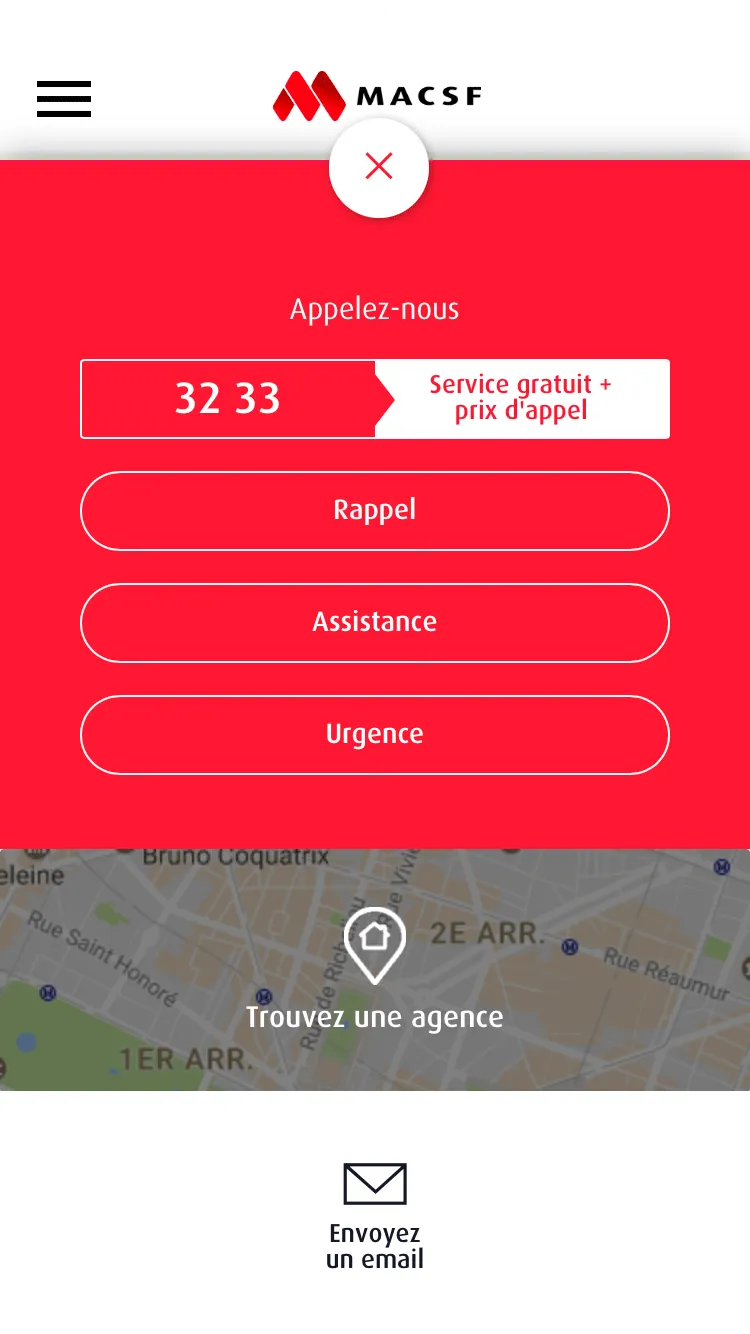Viewport: 750px width, 1334px height.
Task: Tap the Rappel button
Action: 374,511
